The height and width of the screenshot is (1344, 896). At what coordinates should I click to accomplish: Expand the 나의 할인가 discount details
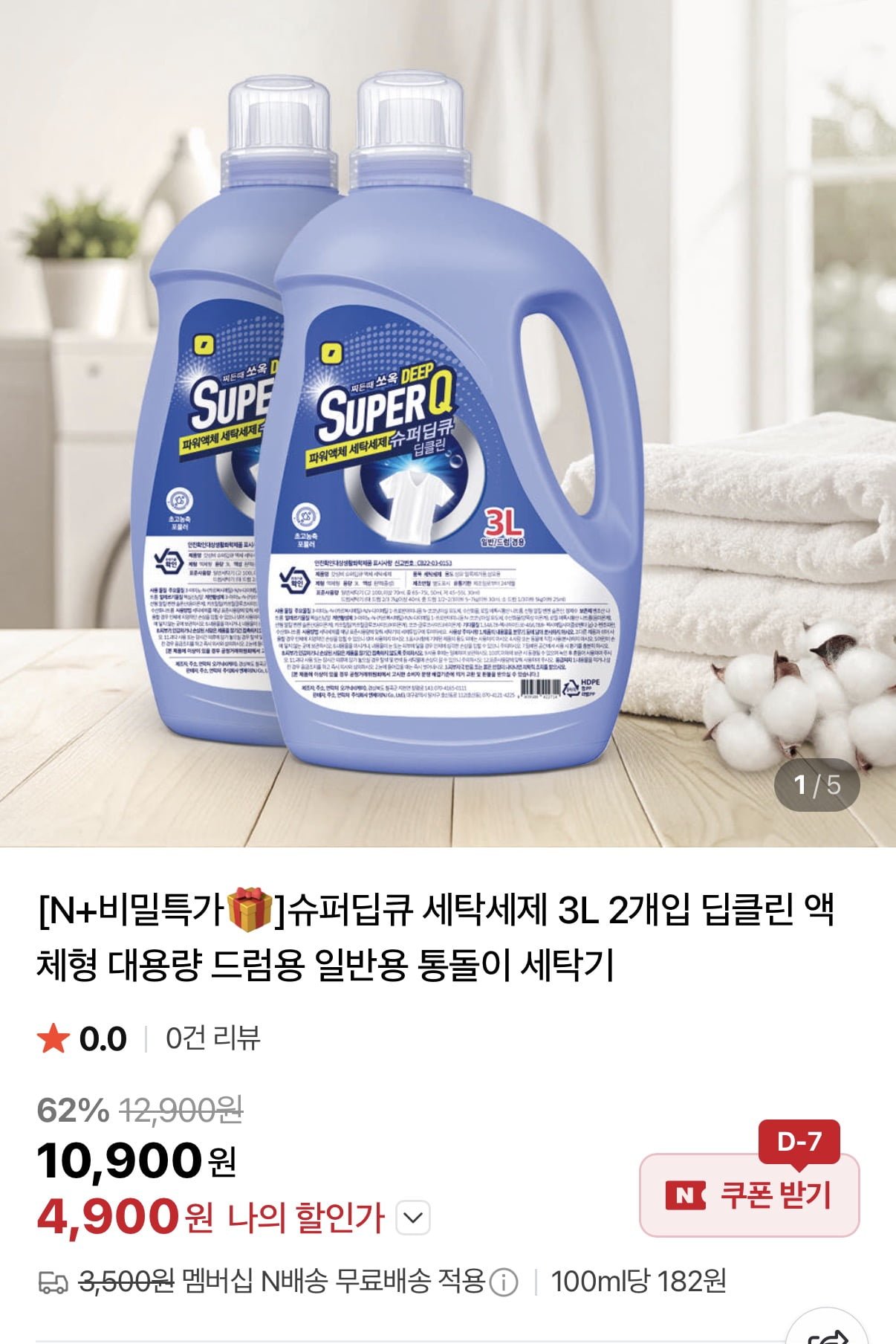point(413,1218)
